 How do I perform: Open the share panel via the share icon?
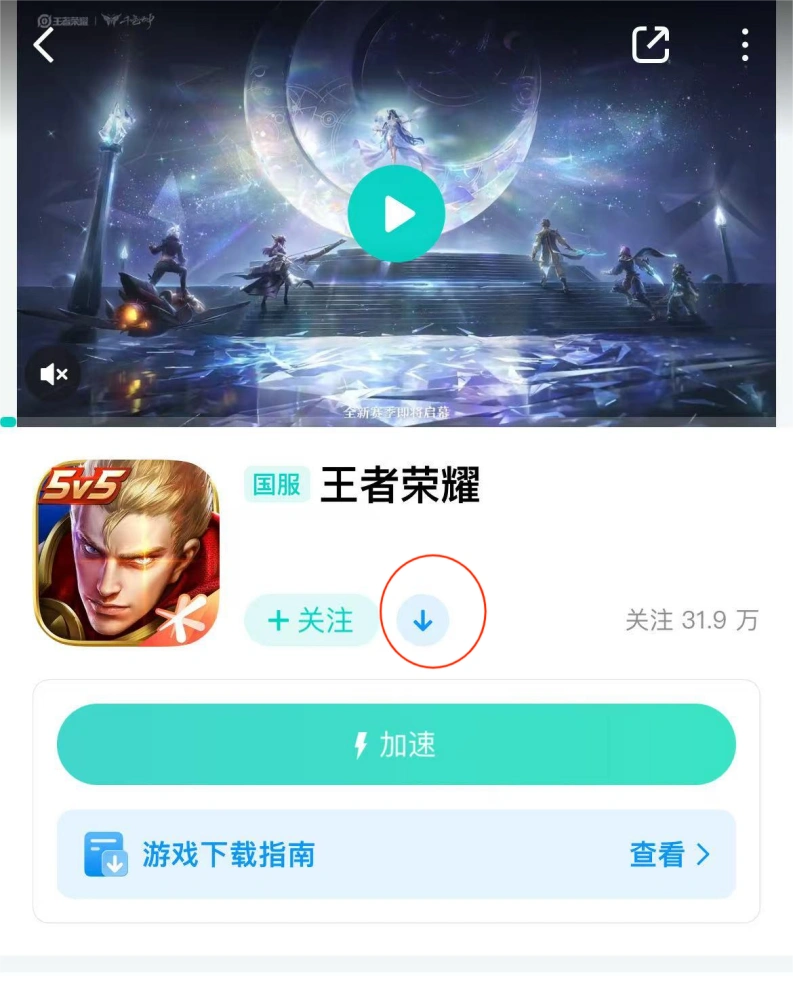coord(651,45)
